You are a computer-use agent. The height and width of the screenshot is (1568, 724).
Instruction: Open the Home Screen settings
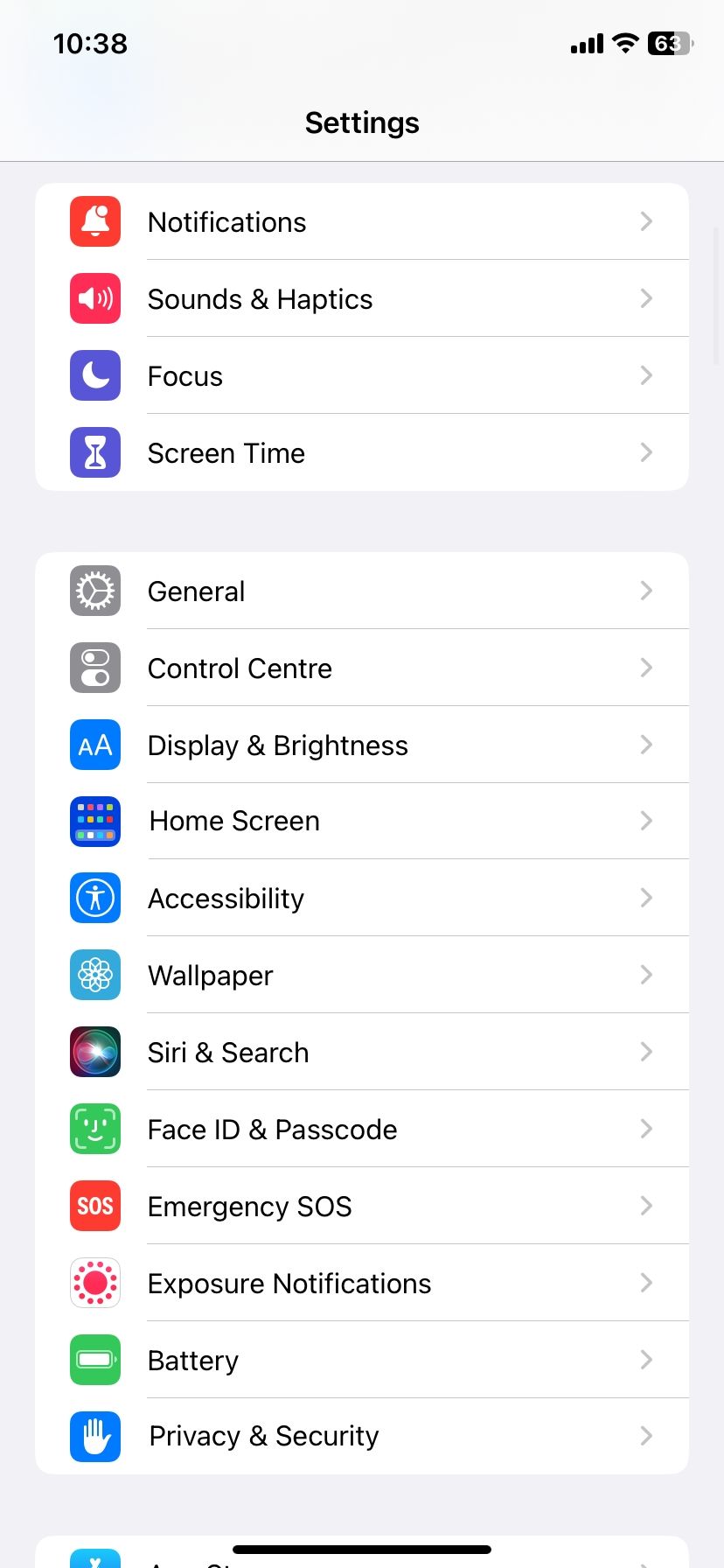362,821
